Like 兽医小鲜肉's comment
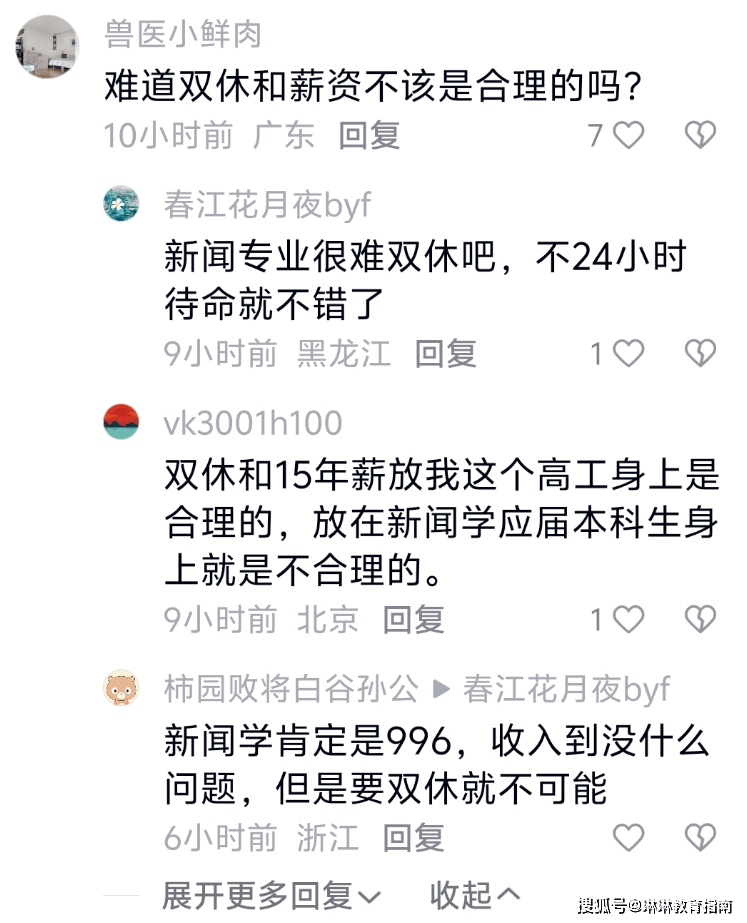The width and height of the screenshot is (747, 923). [628, 135]
